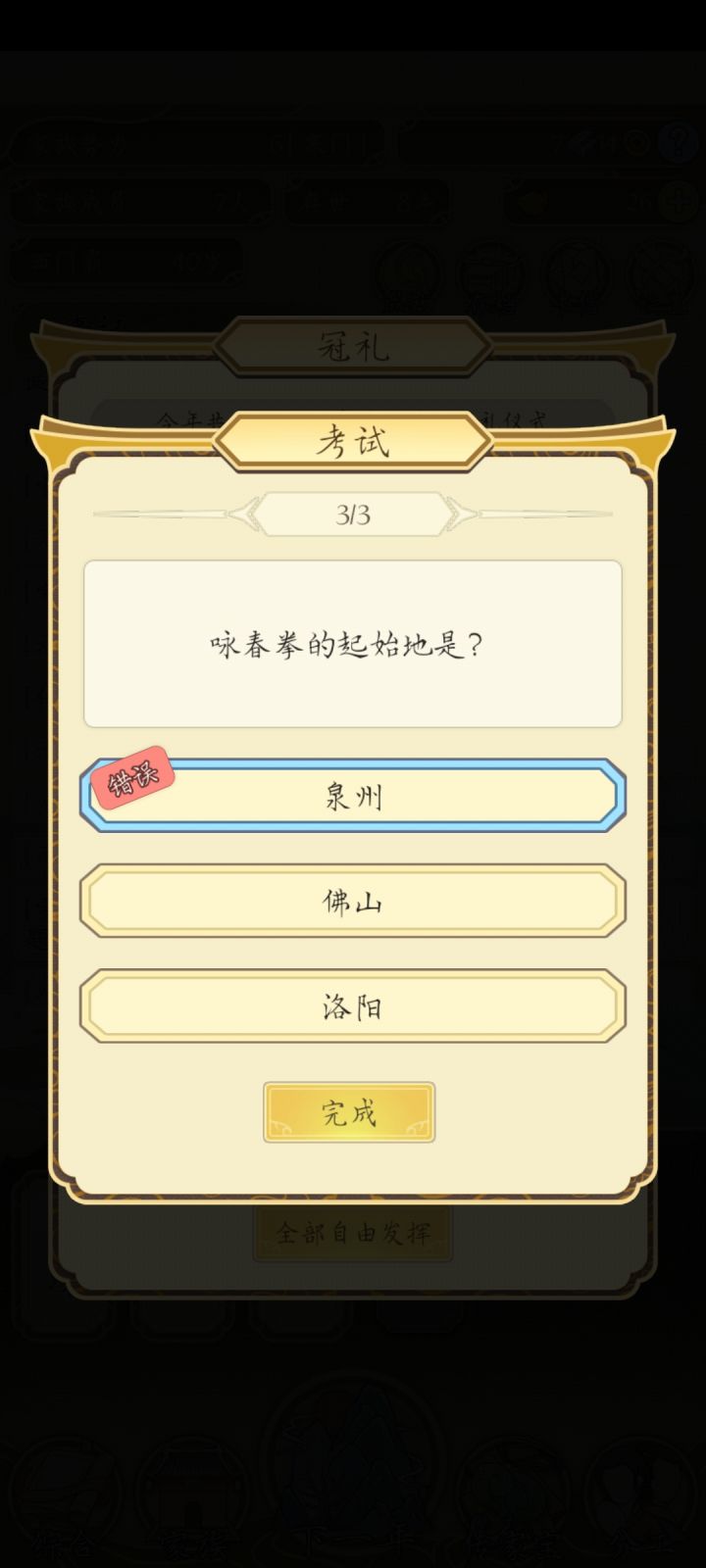The image size is (706, 1568).
Task: Click the 咏春拳 question text box
Action: point(353,642)
